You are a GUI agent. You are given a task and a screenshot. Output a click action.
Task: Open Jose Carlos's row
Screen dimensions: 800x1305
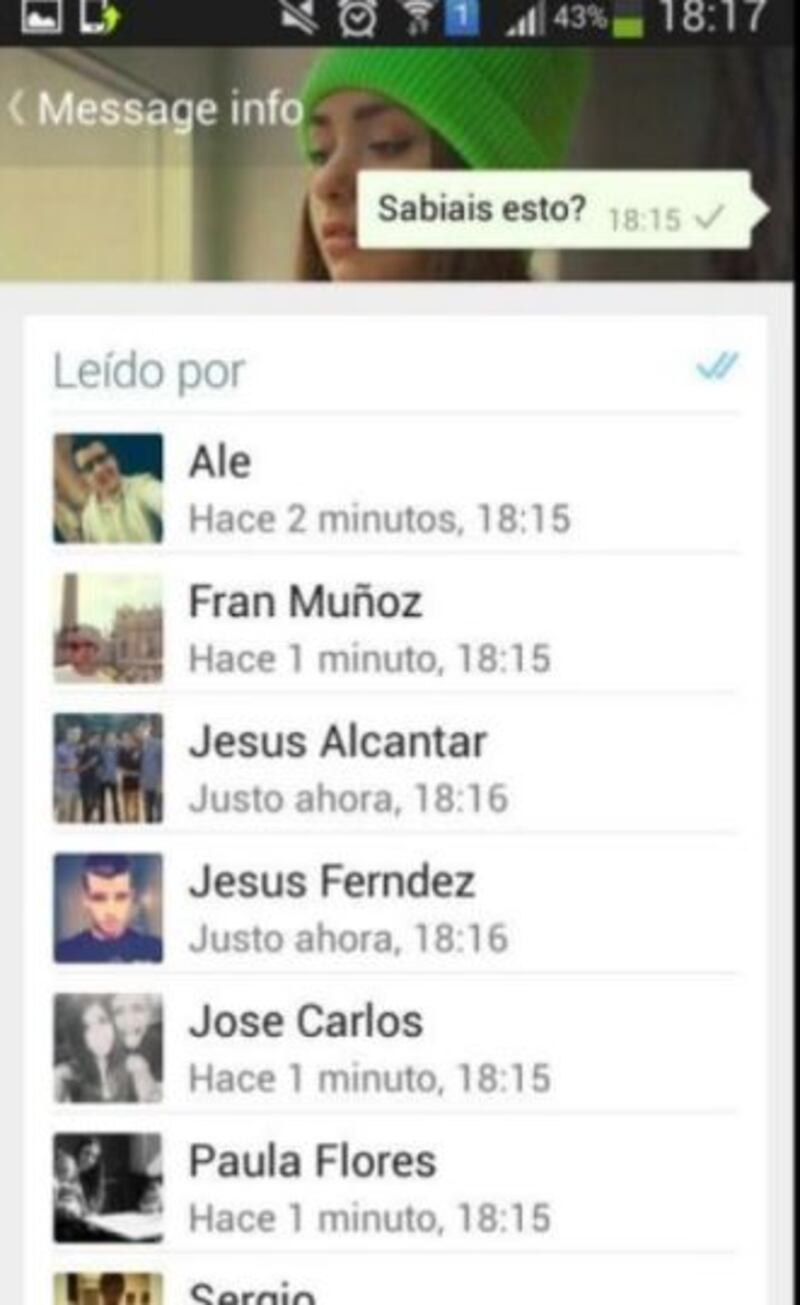coord(395,1049)
